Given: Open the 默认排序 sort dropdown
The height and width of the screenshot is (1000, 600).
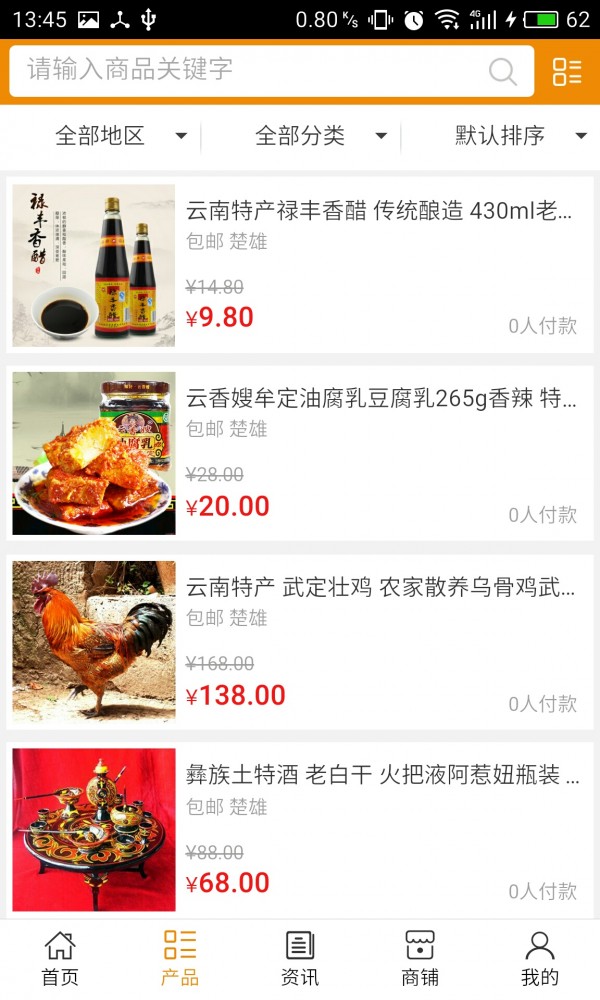Looking at the screenshot, I should pos(520,136).
